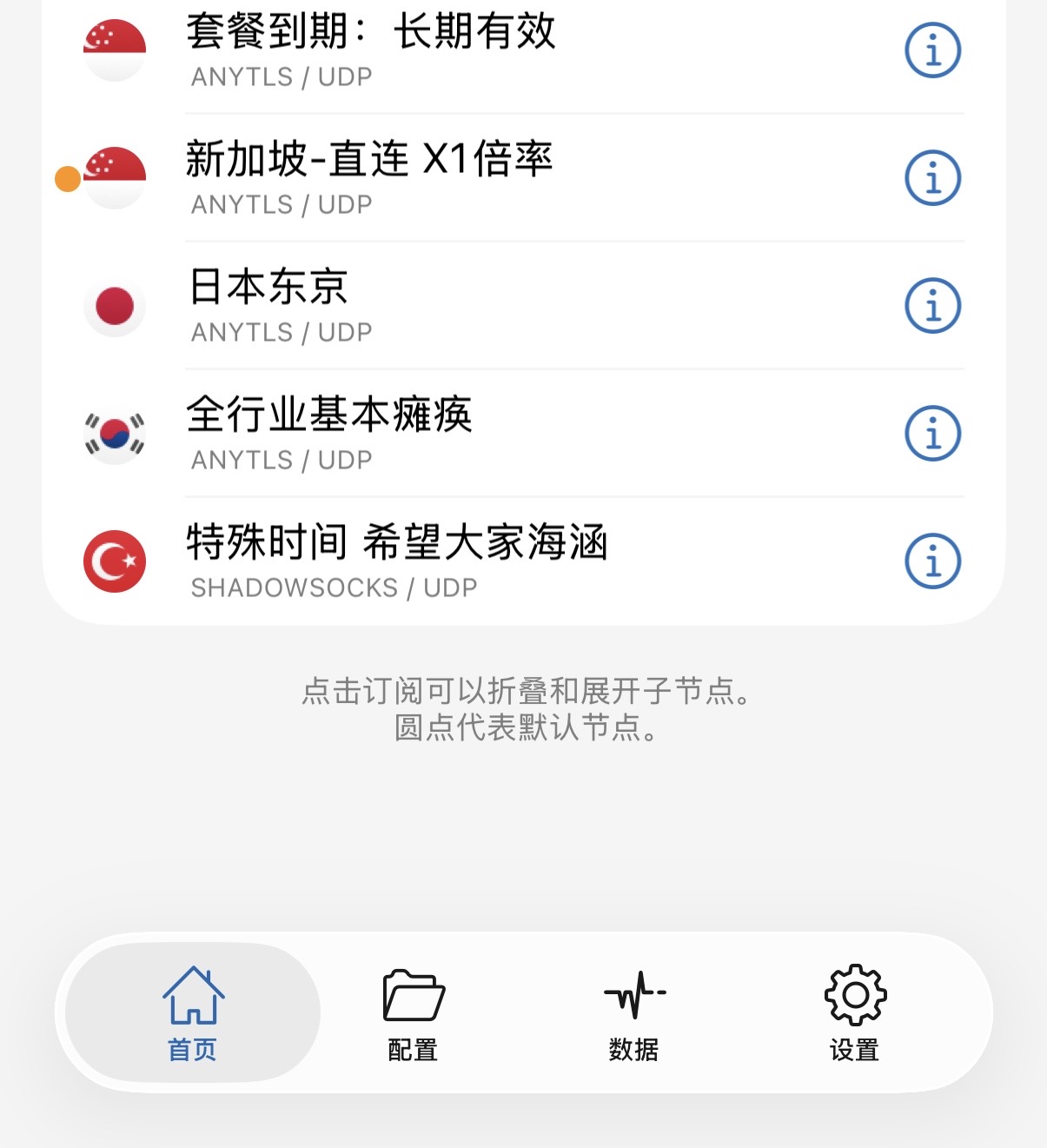
Task: Open info for 日本东京
Action: point(932,306)
